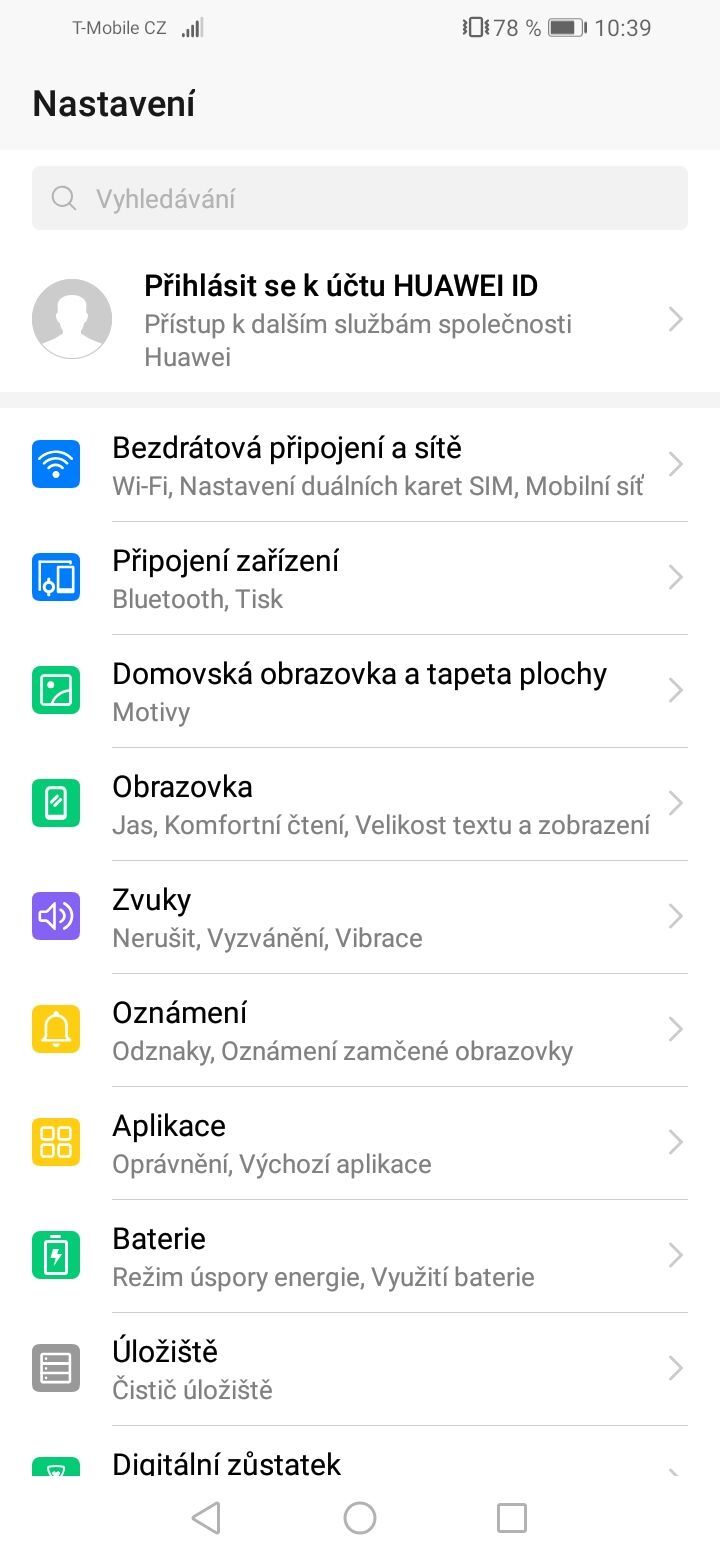This screenshot has height=1560, width=720.
Task: Open the Aplikace grid icon
Action: pos(56,1141)
